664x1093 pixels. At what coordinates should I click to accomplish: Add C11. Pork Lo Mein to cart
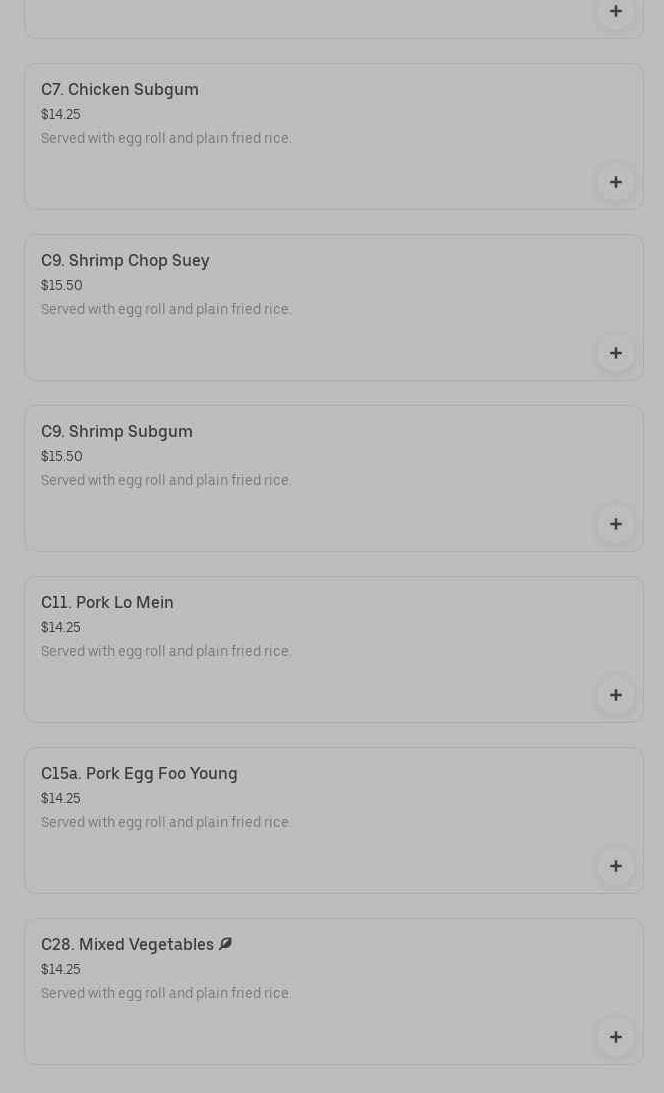pos(615,695)
